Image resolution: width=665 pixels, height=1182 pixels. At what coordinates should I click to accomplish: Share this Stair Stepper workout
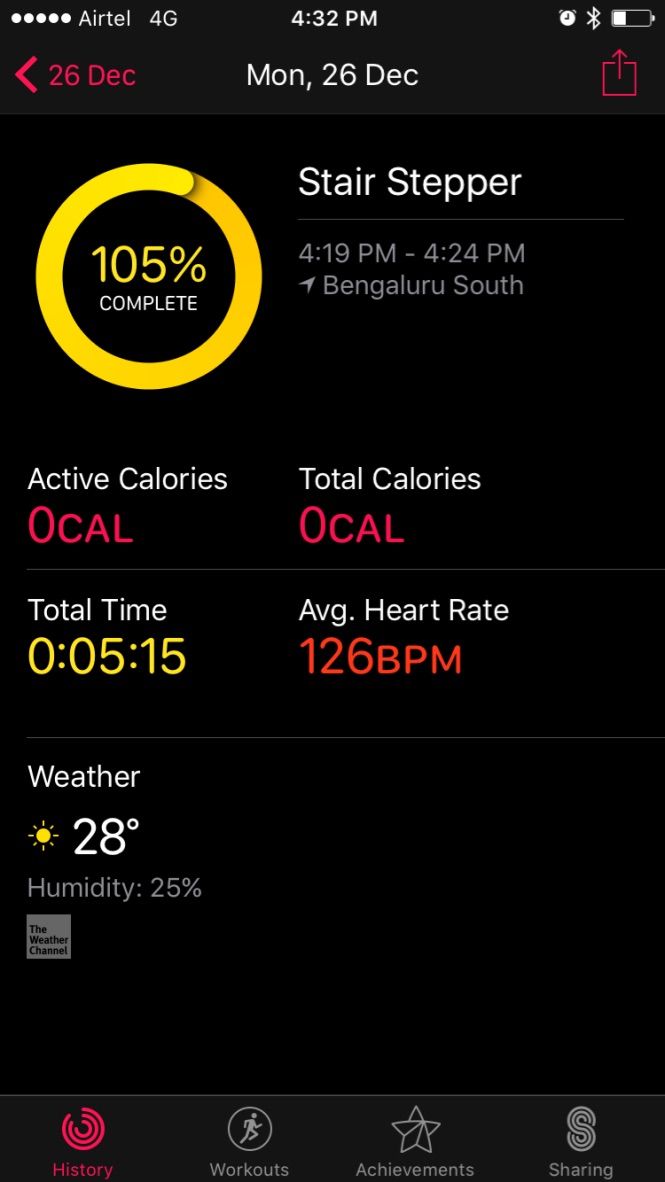click(x=619, y=72)
